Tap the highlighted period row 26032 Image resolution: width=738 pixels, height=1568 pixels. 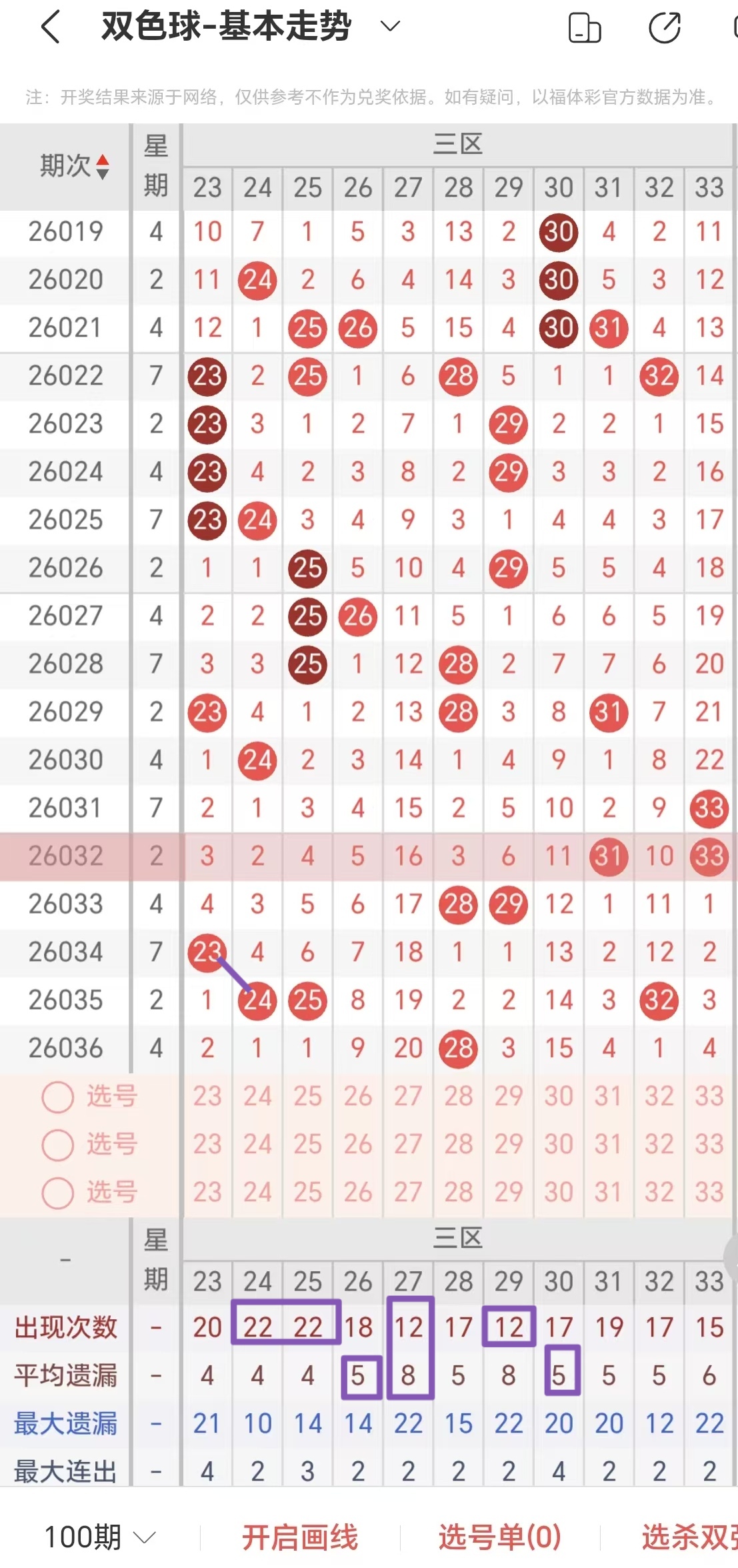click(x=65, y=856)
